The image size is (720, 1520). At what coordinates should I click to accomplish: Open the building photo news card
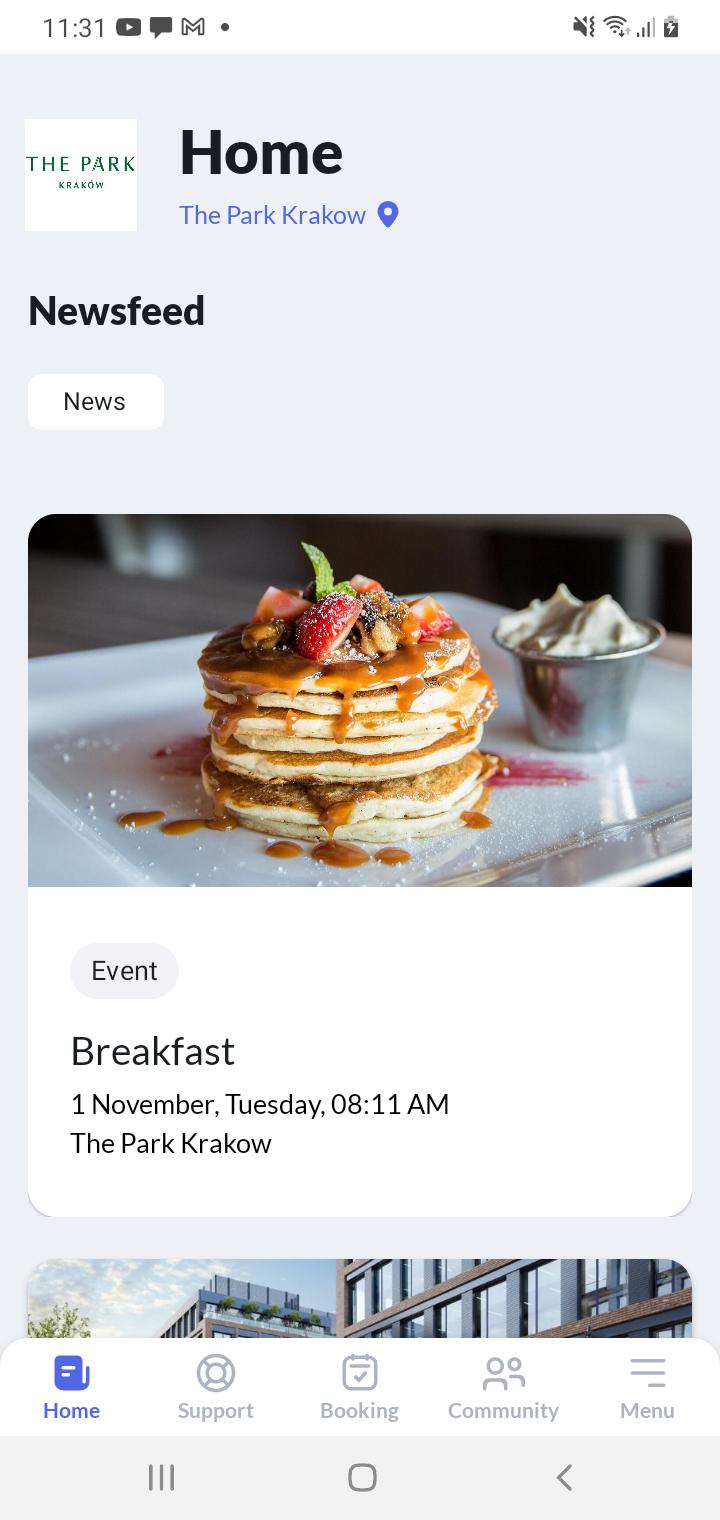coord(360,1298)
